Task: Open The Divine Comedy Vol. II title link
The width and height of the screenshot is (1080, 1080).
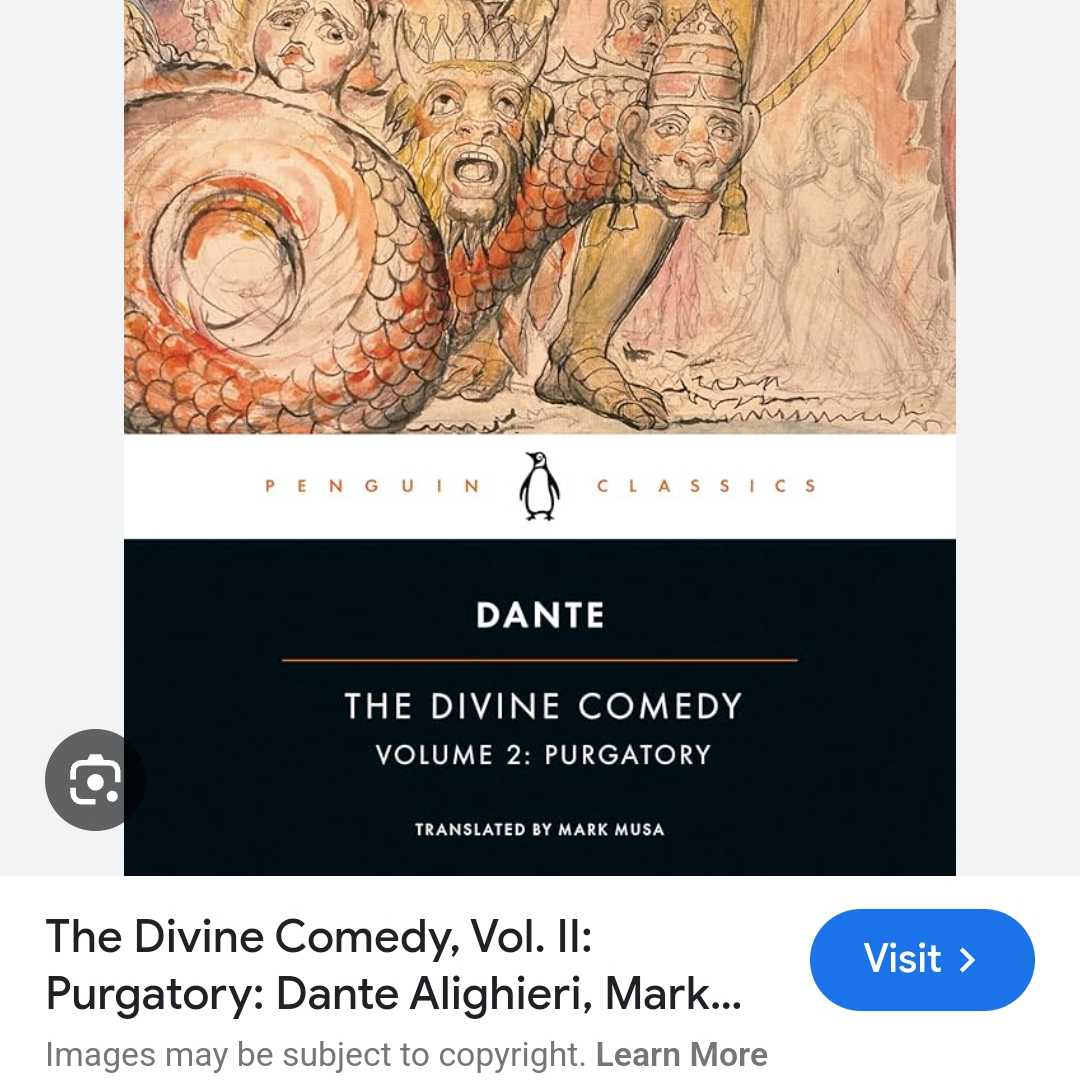Action: [x=394, y=965]
